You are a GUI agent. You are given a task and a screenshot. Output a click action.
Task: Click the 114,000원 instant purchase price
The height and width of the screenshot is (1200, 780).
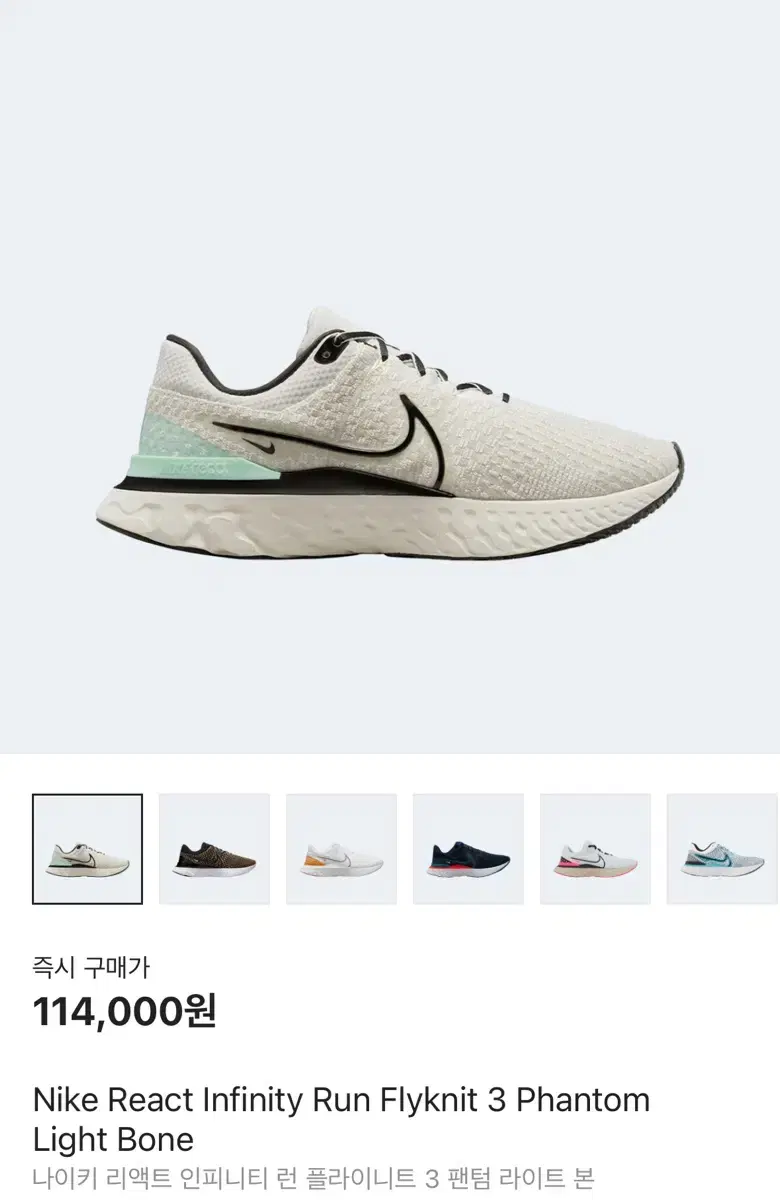coord(120,1013)
